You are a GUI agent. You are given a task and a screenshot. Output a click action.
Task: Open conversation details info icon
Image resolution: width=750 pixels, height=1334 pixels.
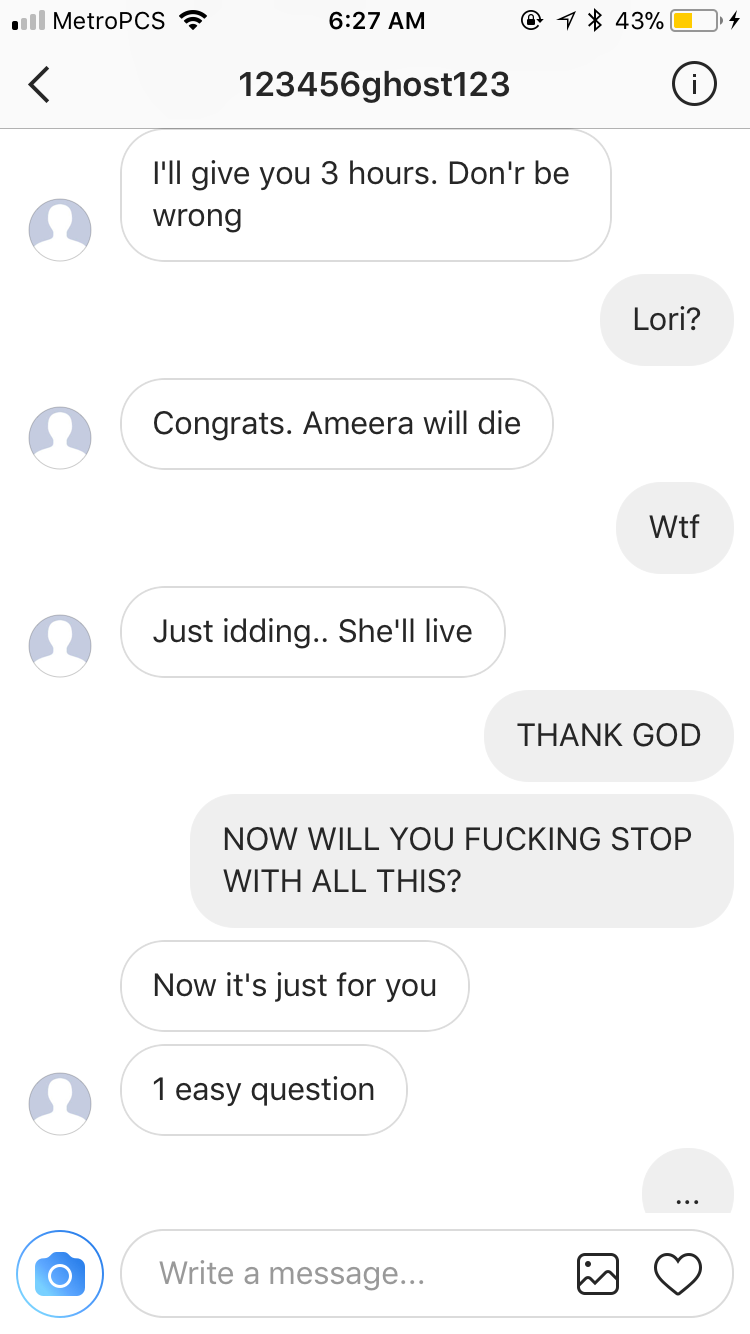tap(693, 86)
